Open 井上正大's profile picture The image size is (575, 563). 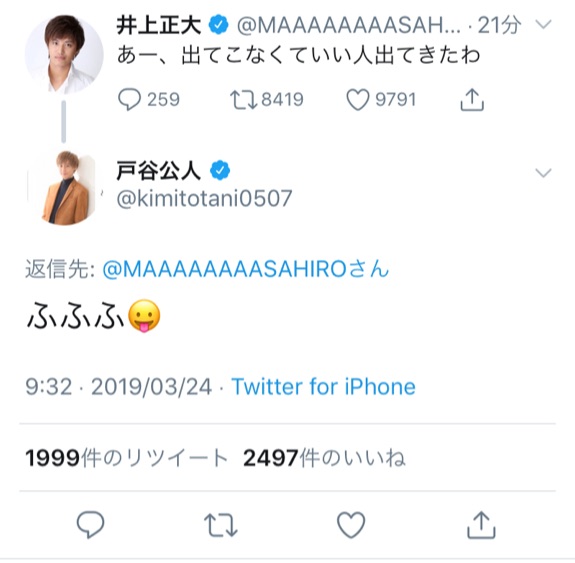[x=64, y=54]
